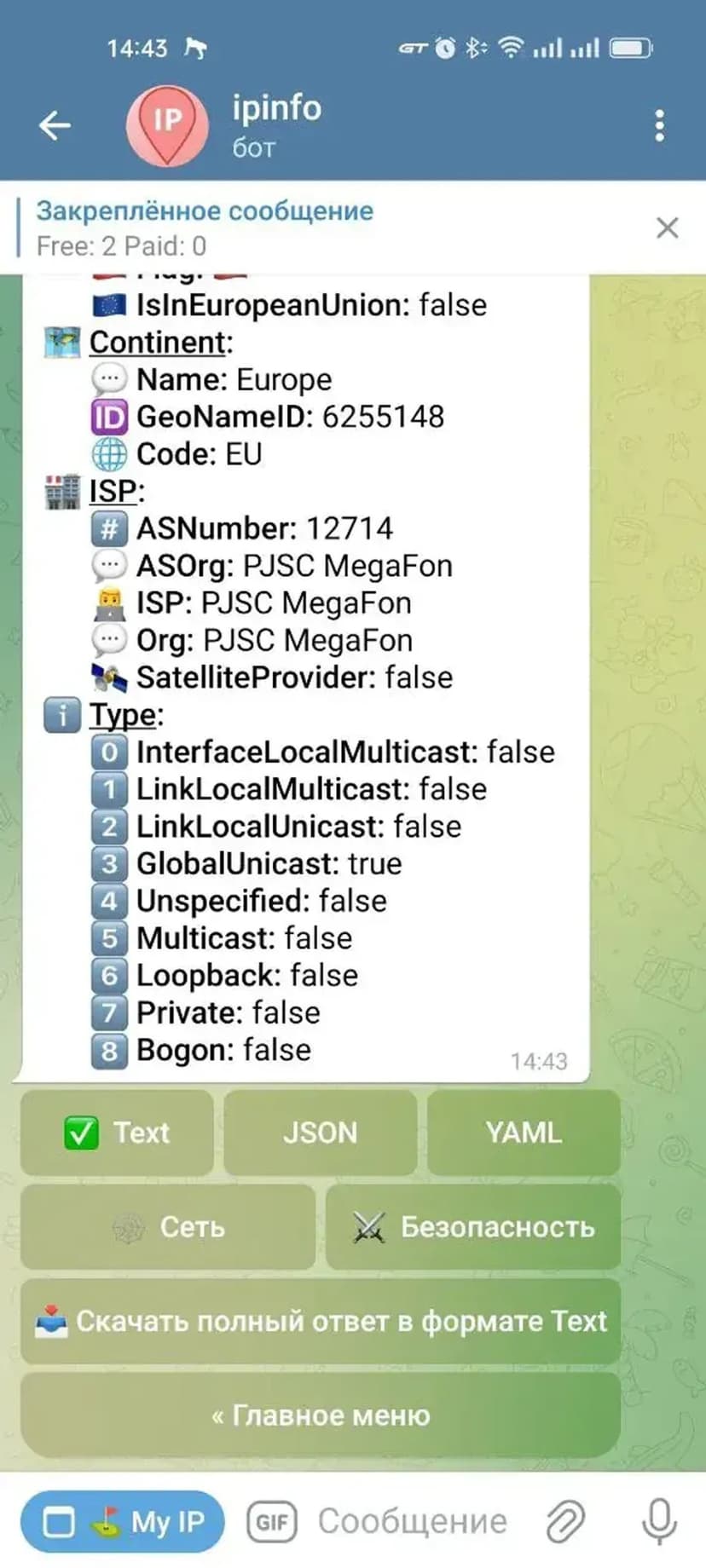Screen dimensions: 706x1568
Task: Open the three-dot overflow menu
Action: tap(659, 126)
